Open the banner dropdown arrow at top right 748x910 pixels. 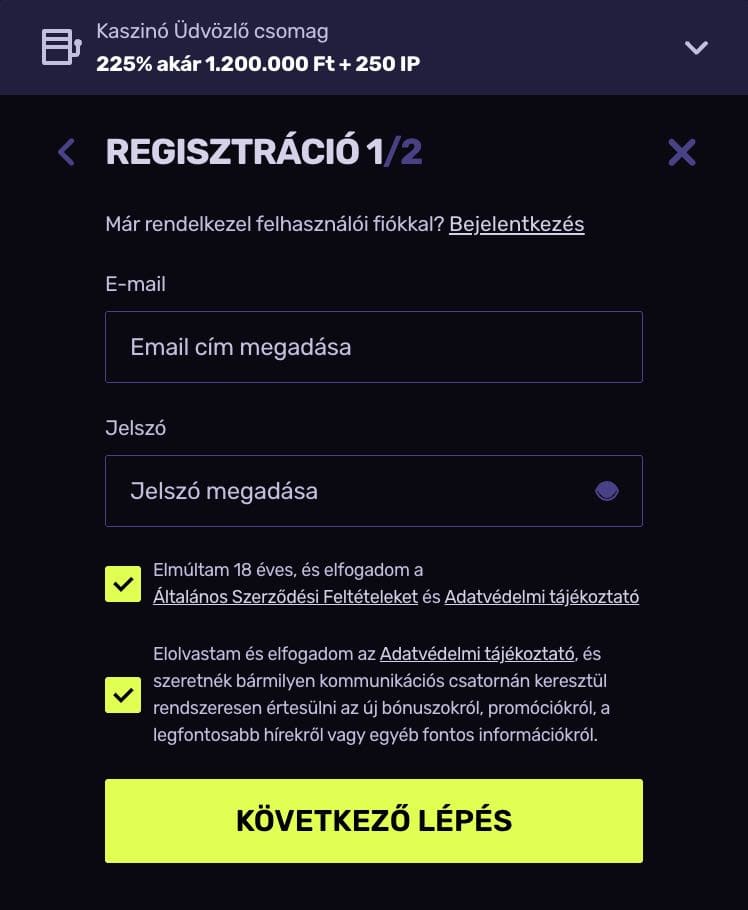click(696, 46)
